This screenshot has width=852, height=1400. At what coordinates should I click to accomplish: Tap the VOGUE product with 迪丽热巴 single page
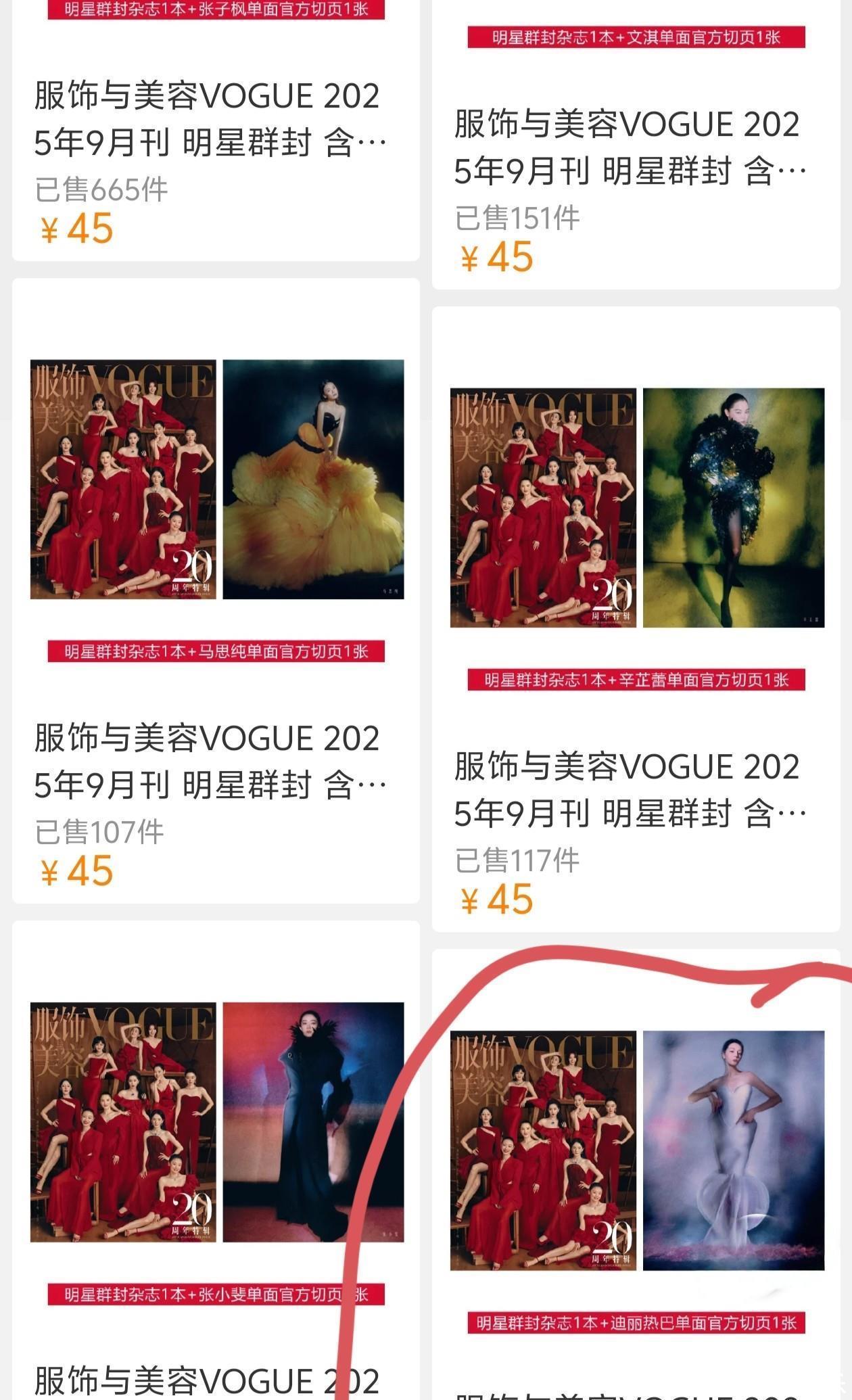(x=637, y=1151)
